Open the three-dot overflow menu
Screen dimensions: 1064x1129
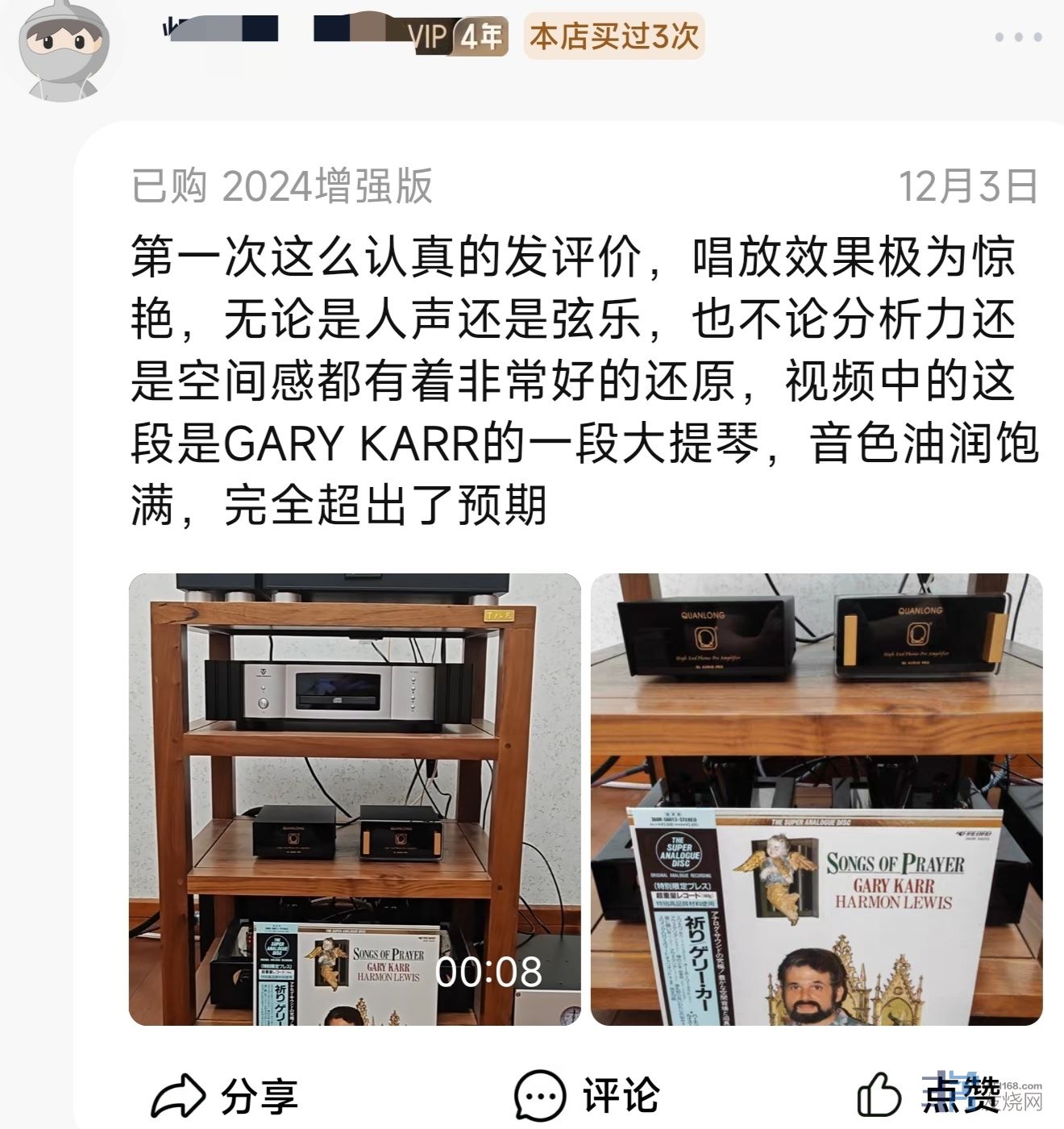tap(1019, 37)
